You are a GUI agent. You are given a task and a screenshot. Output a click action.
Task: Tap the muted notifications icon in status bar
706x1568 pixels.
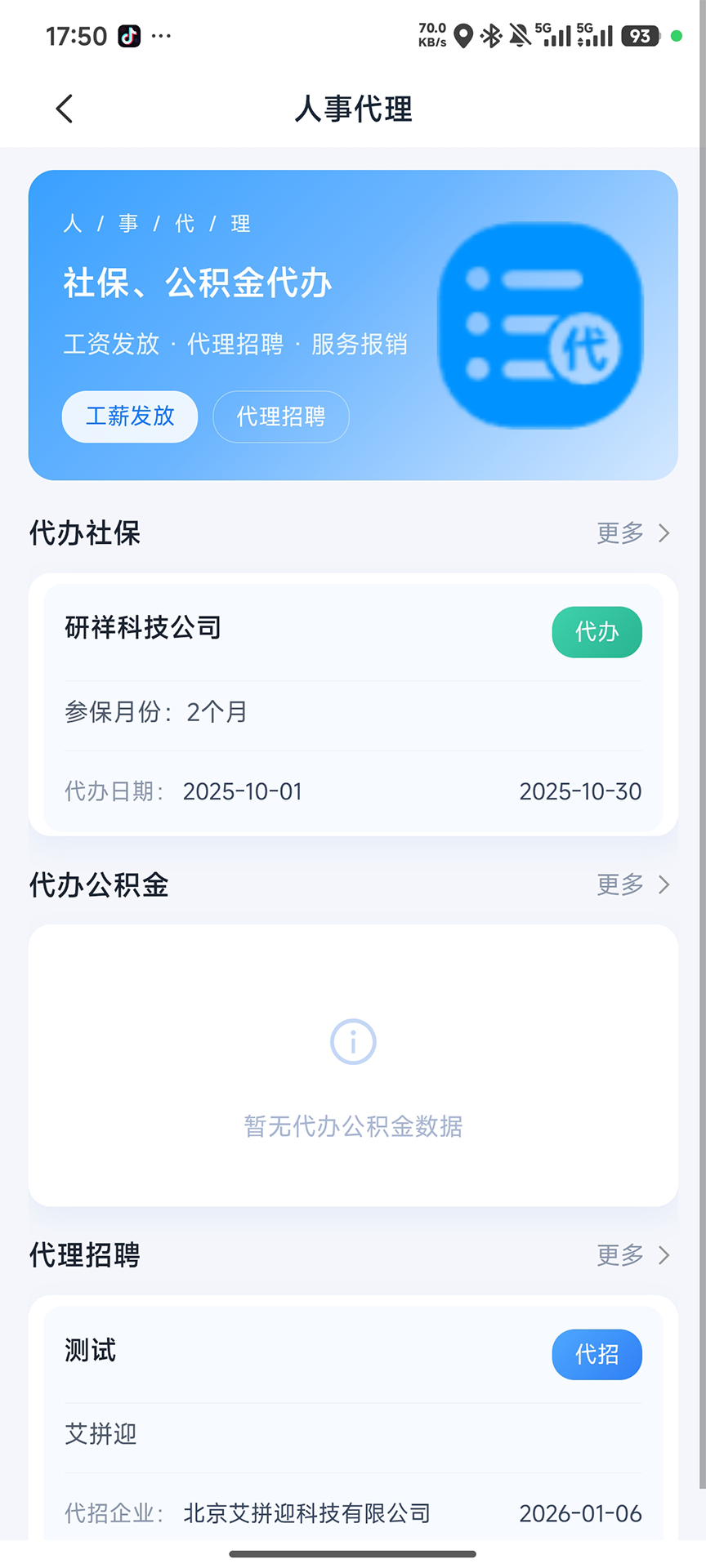[521, 35]
